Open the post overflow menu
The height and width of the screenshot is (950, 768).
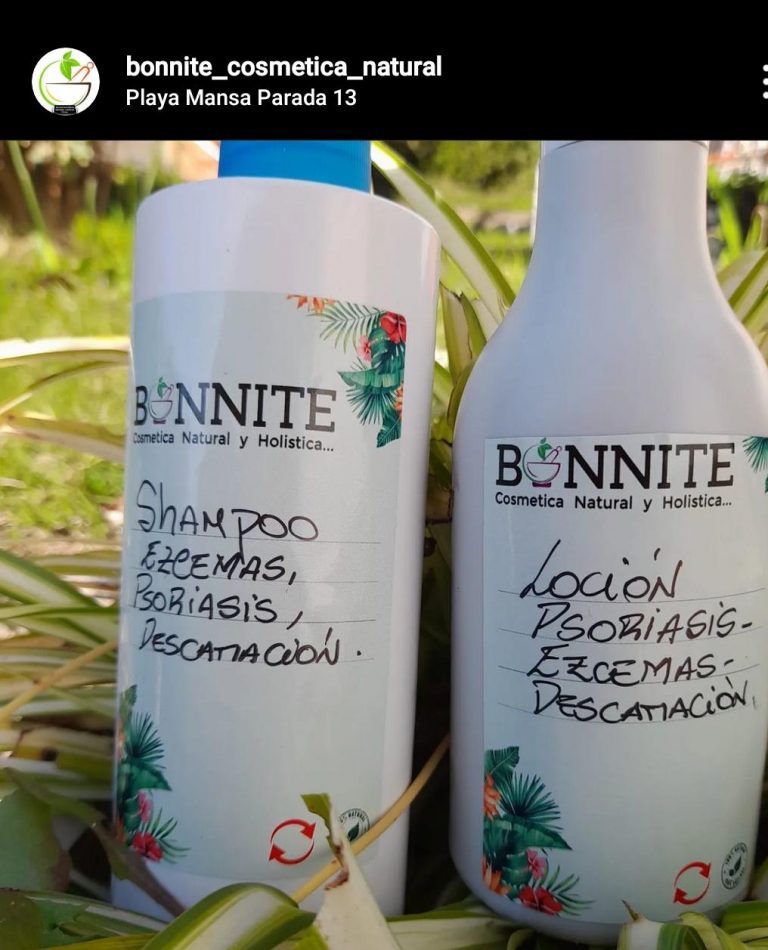coord(763,81)
